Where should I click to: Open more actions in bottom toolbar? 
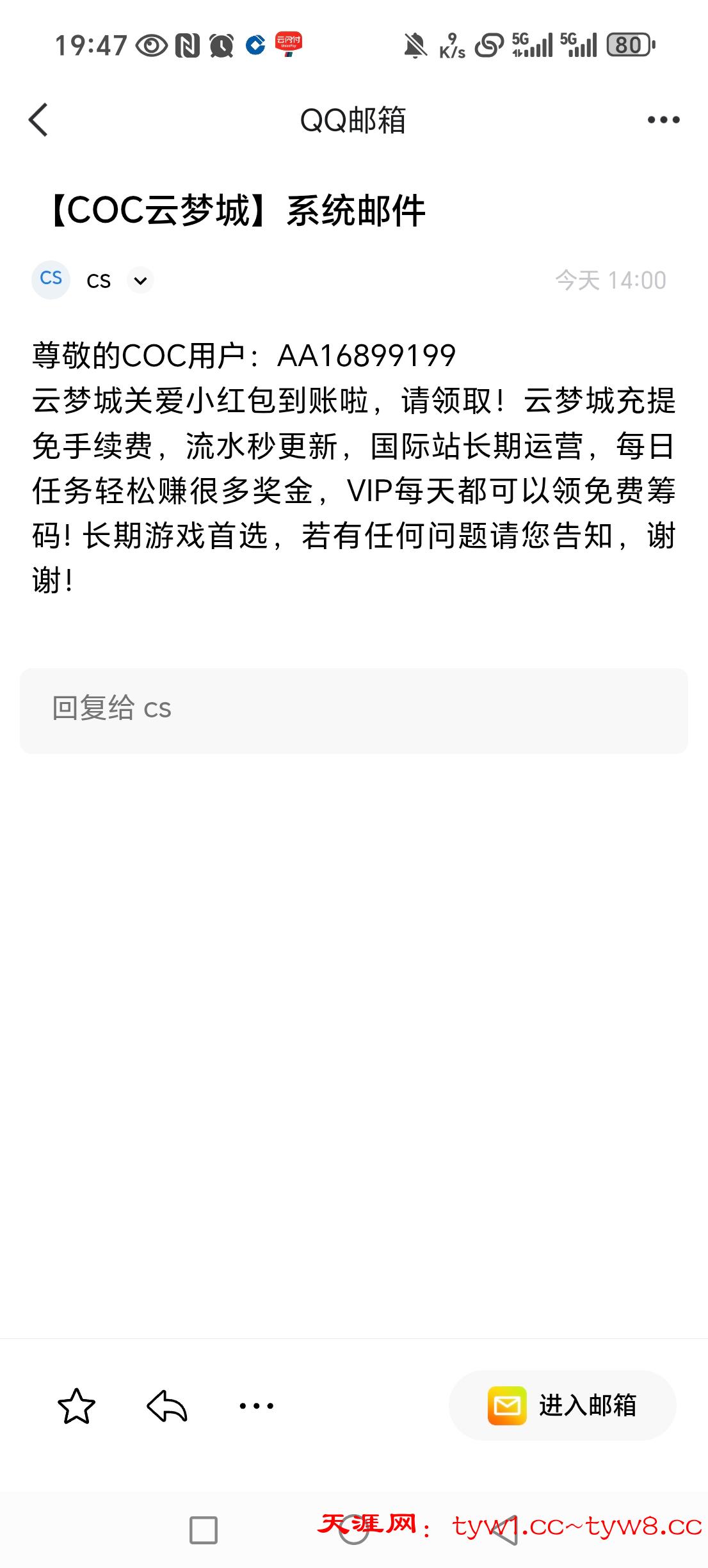[x=256, y=1406]
